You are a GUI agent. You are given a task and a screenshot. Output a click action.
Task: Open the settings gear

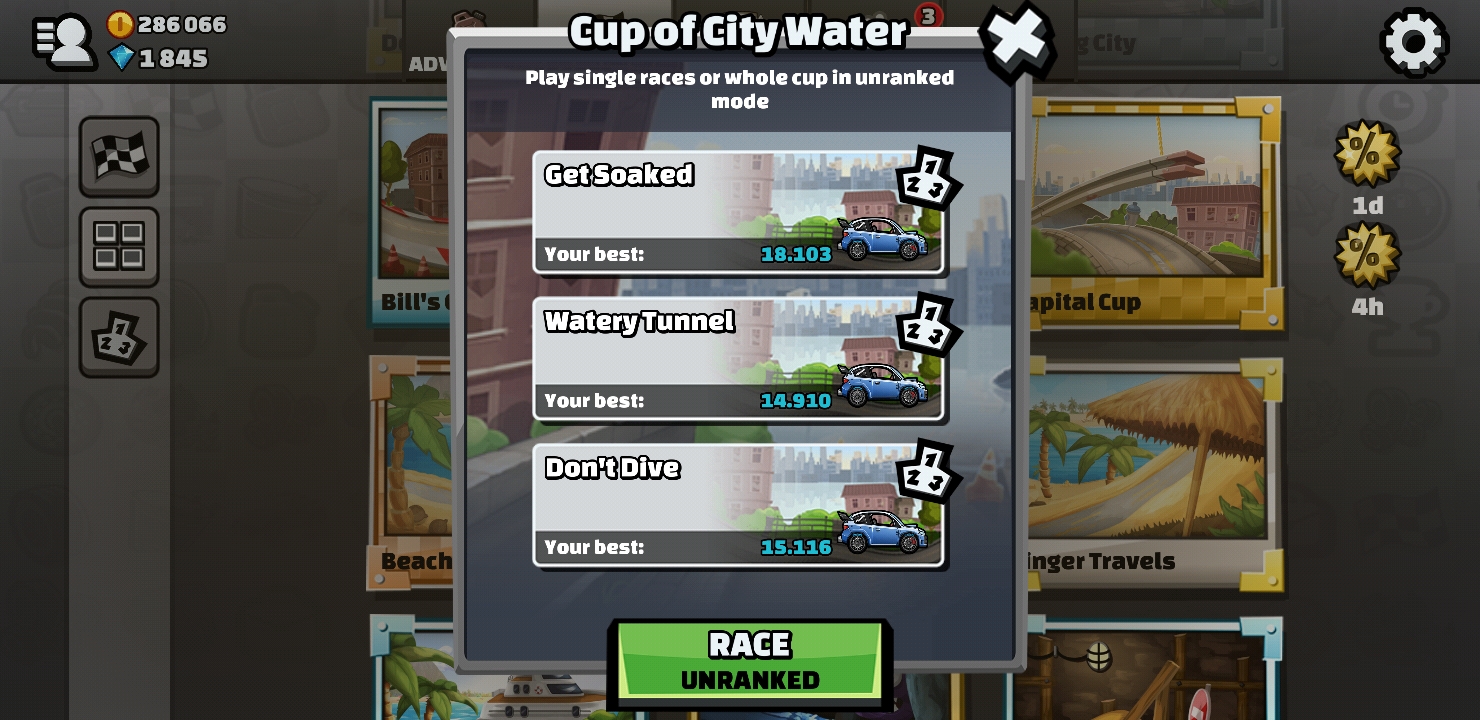(1413, 42)
